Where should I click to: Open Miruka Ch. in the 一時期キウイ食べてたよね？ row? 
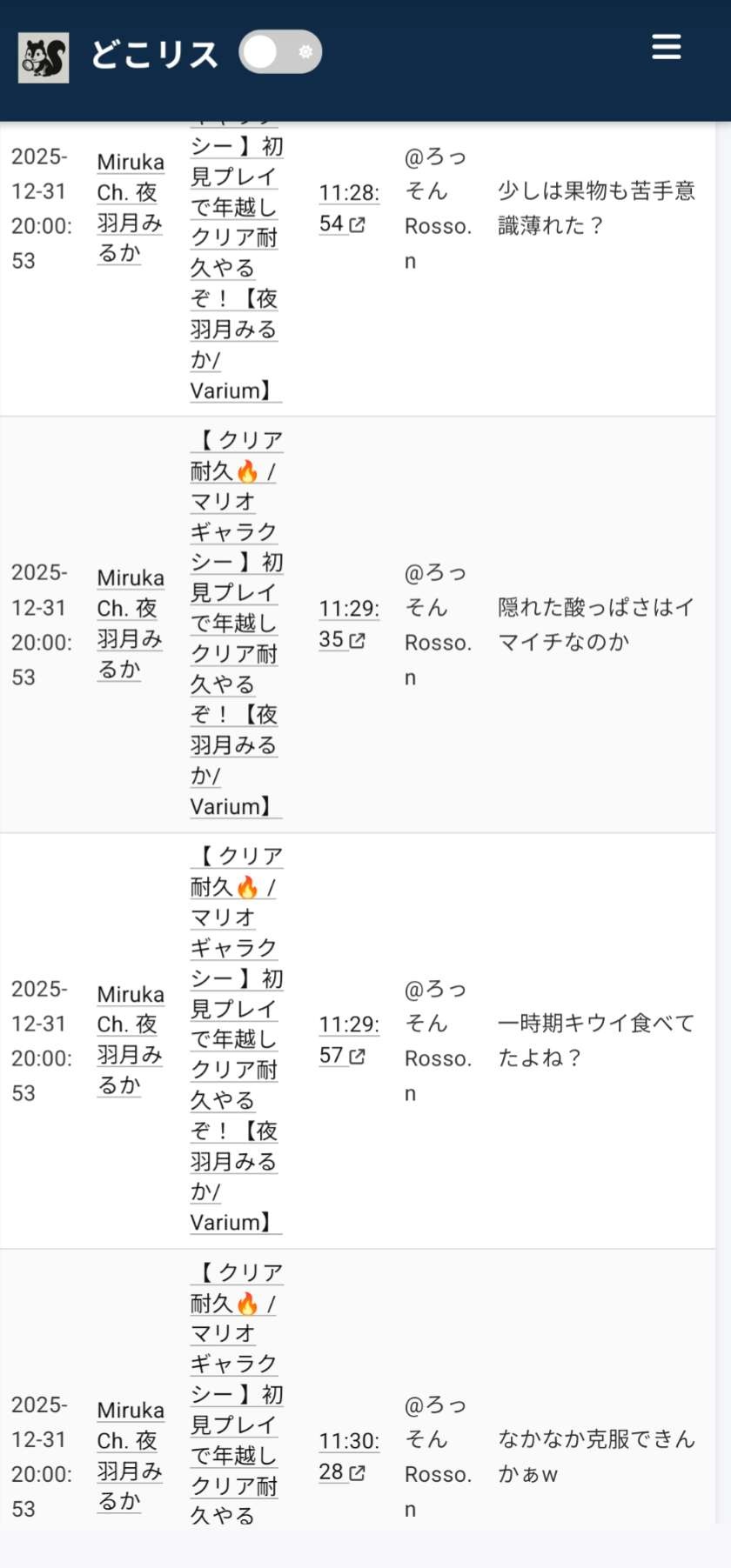(130, 1039)
